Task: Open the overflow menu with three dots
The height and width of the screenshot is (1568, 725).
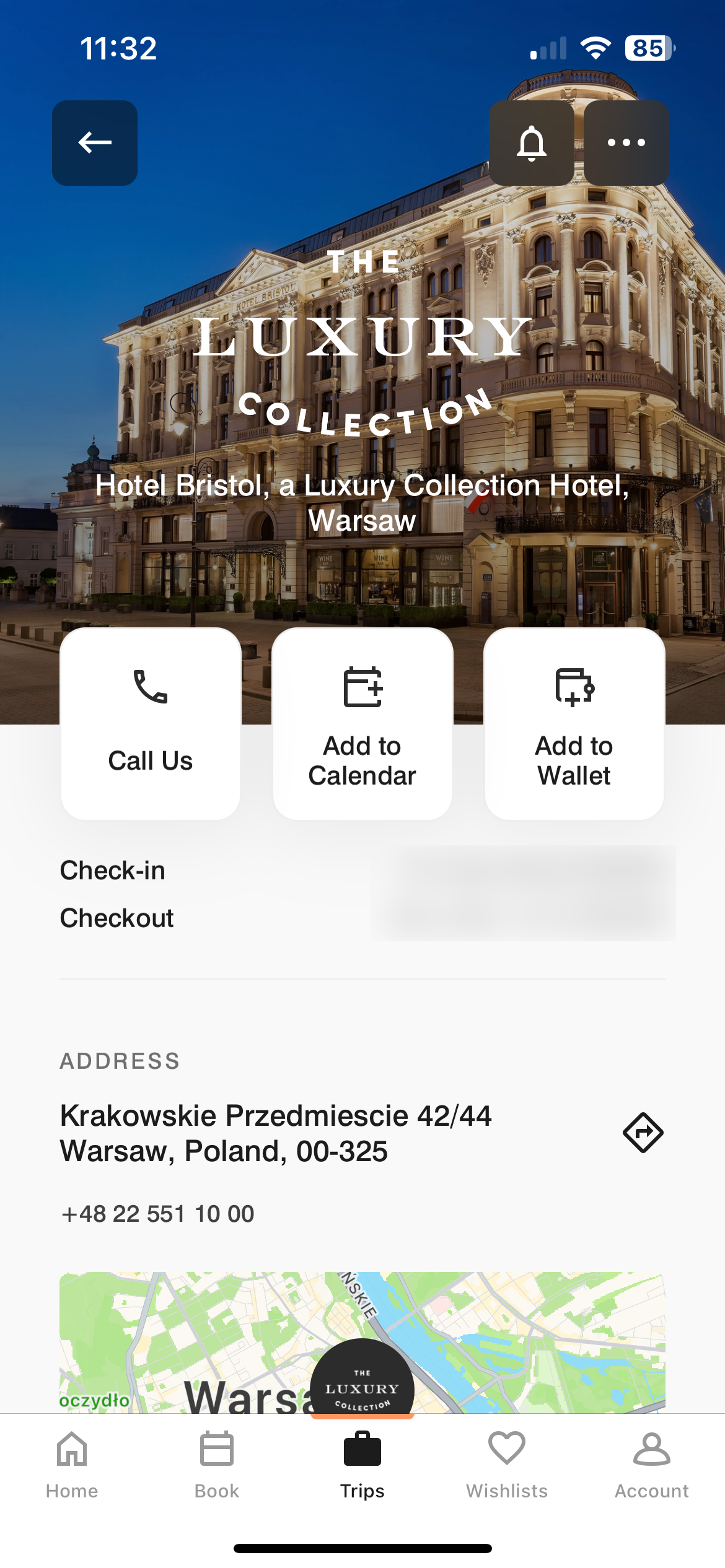Action: pyautogui.click(x=626, y=142)
